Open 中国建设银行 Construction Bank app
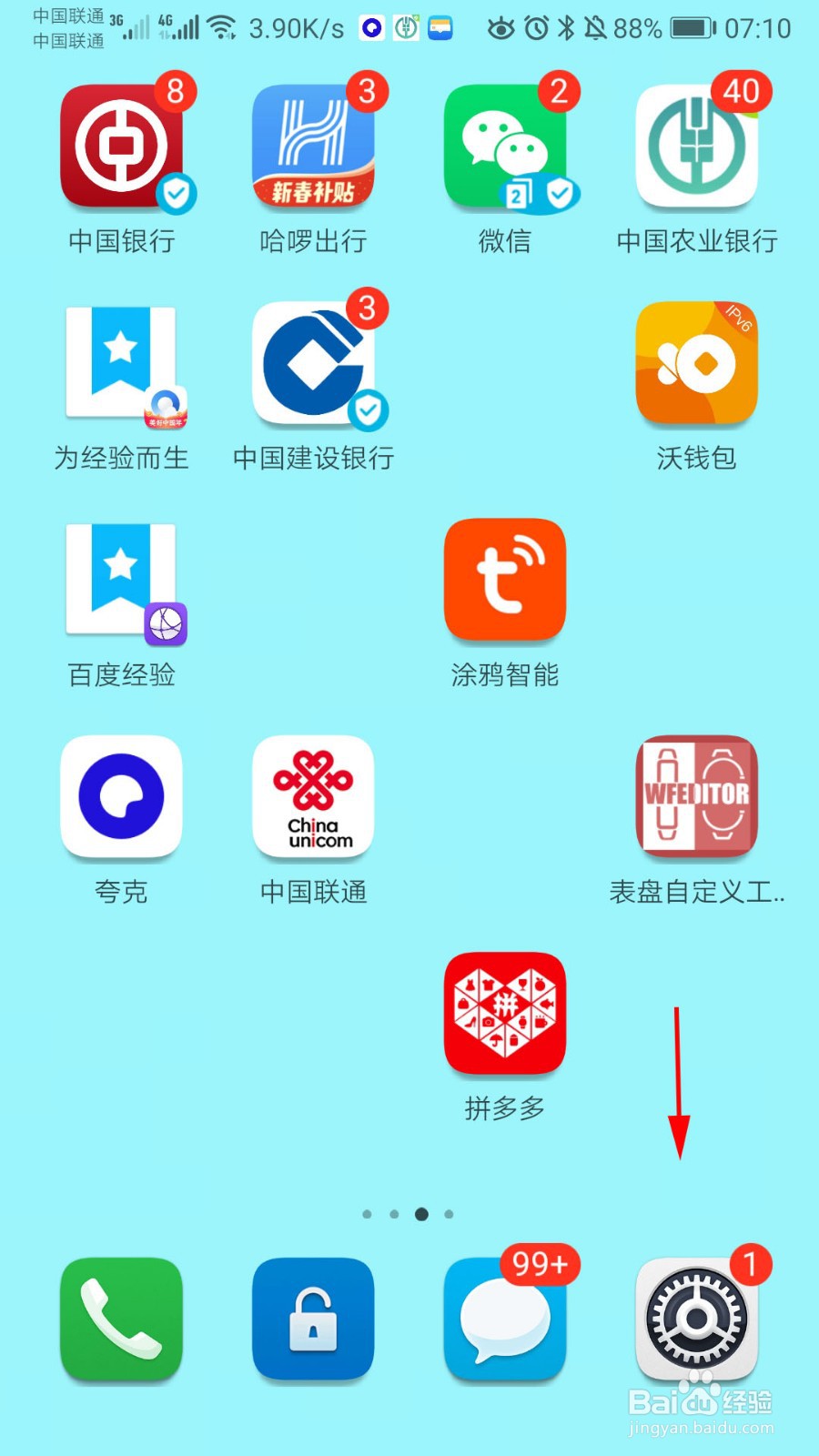This screenshot has height=1456, width=819. pyautogui.click(x=313, y=366)
